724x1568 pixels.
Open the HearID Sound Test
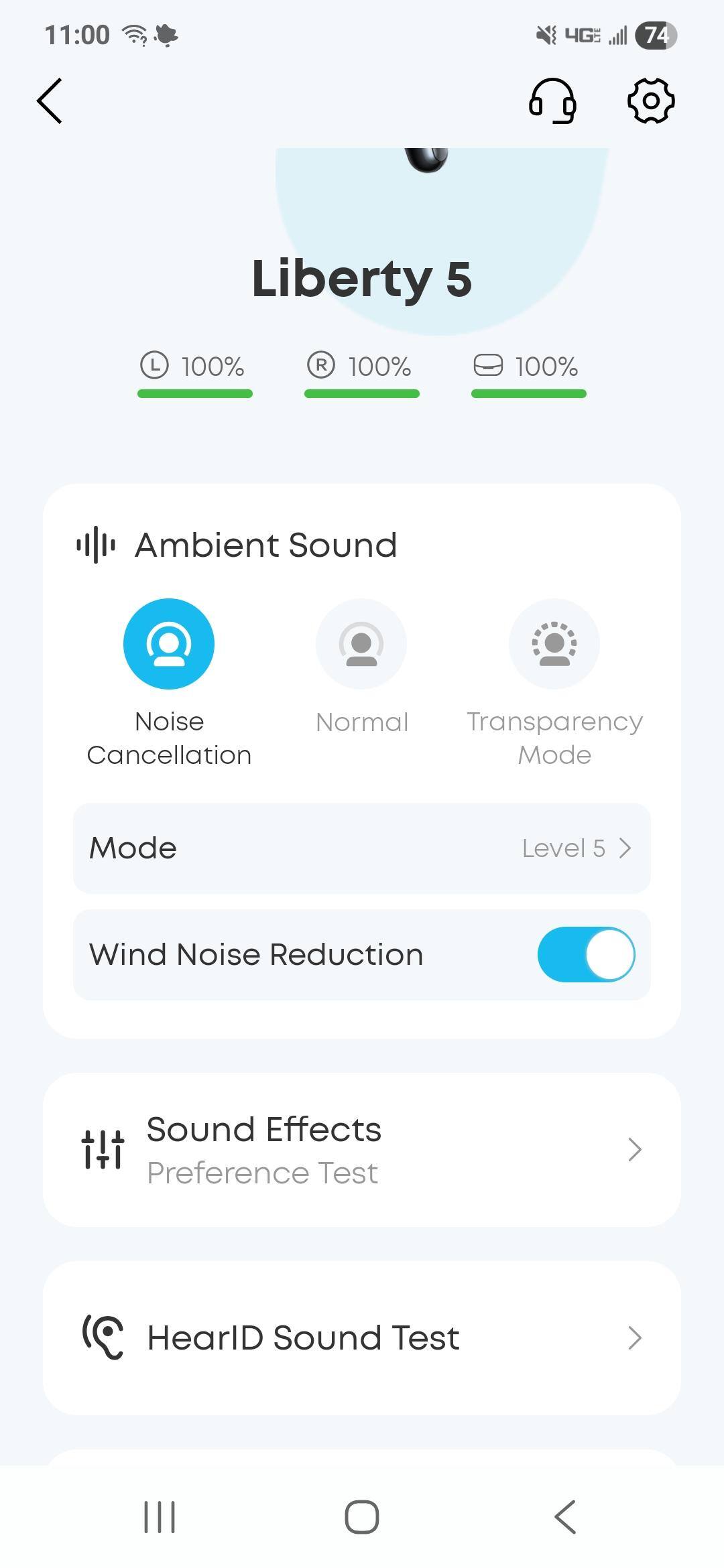click(x=362, y=1338)
